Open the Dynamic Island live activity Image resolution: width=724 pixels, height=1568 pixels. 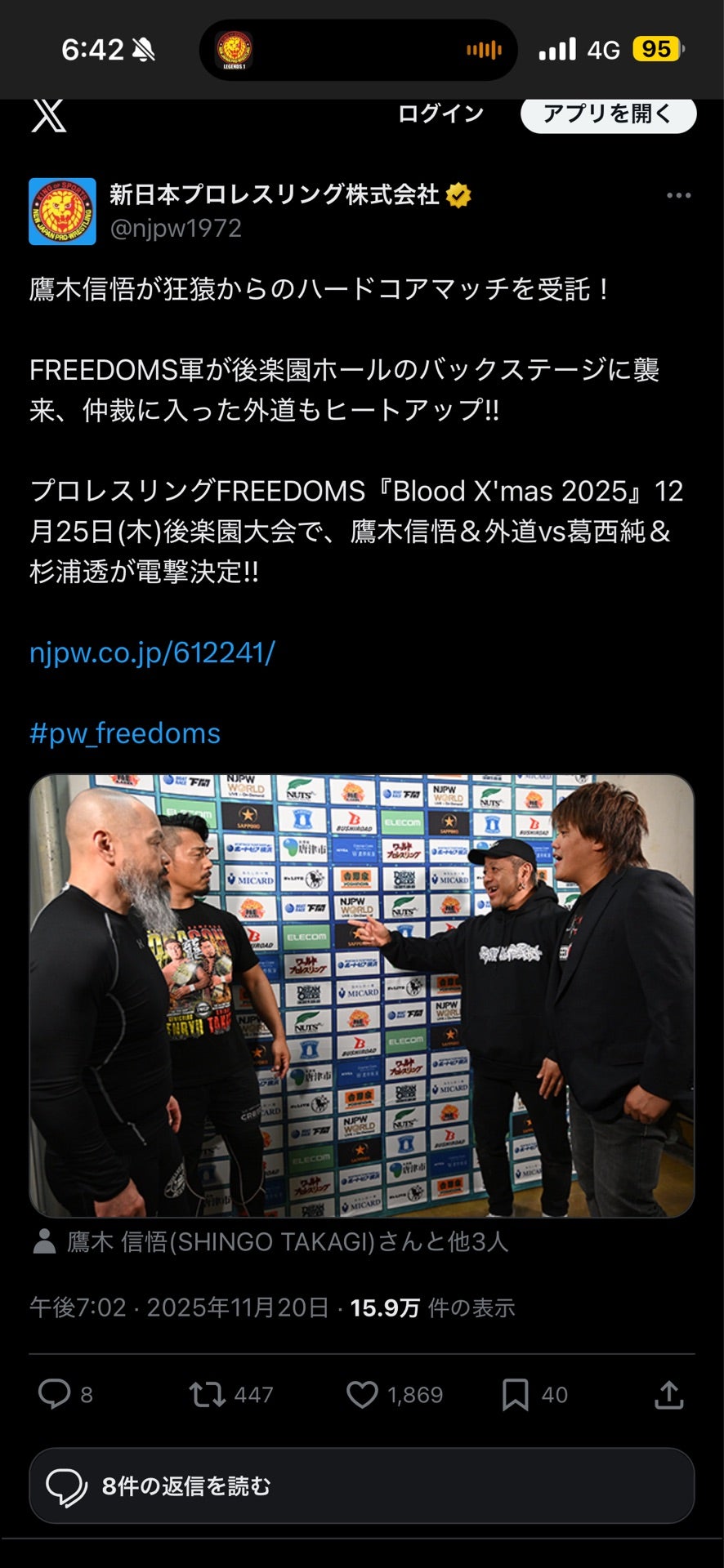click(x=358, y=50)
